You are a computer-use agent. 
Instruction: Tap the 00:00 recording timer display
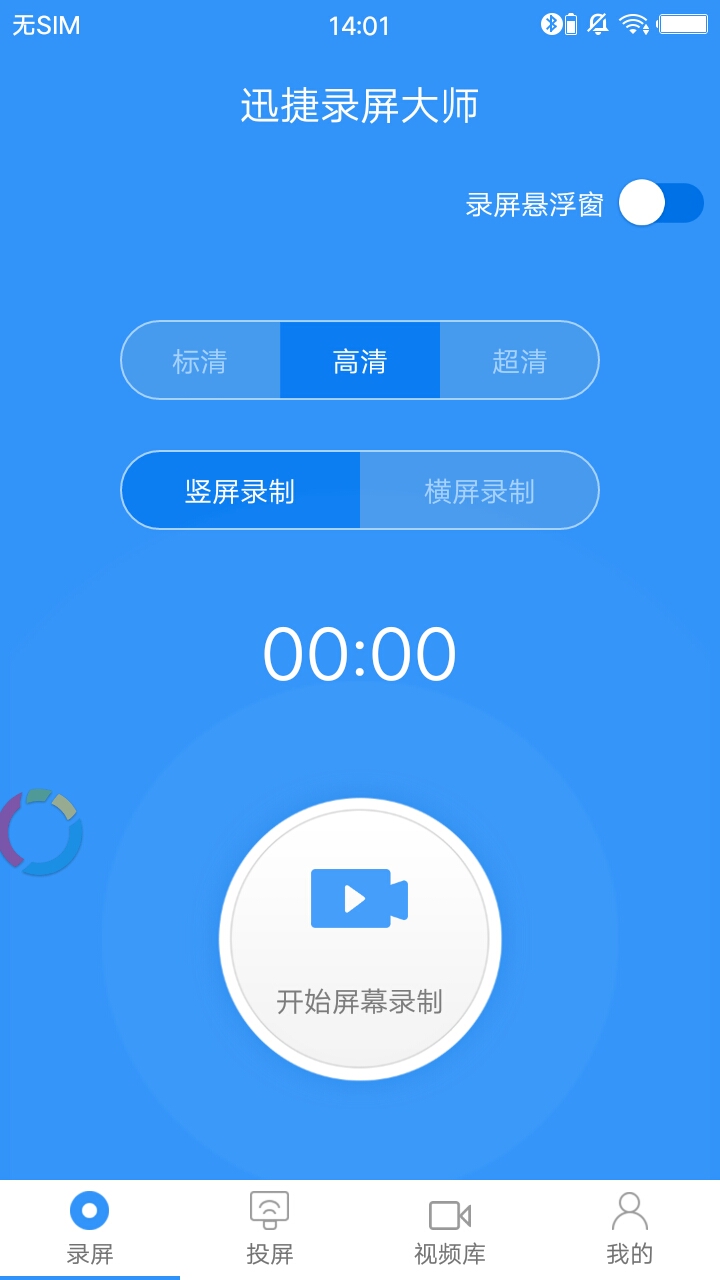(360, 653)
